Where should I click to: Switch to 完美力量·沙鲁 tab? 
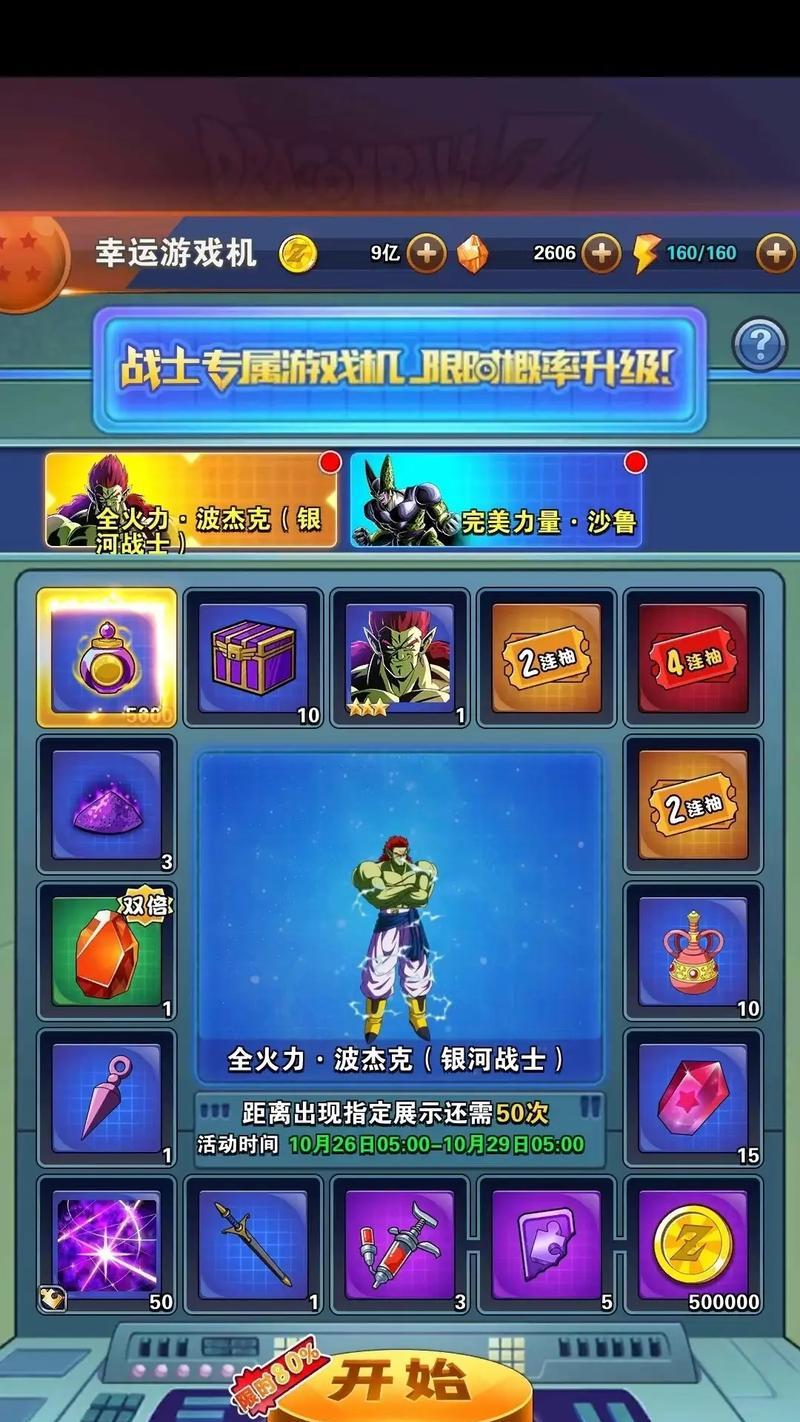[x=496, y=501]
